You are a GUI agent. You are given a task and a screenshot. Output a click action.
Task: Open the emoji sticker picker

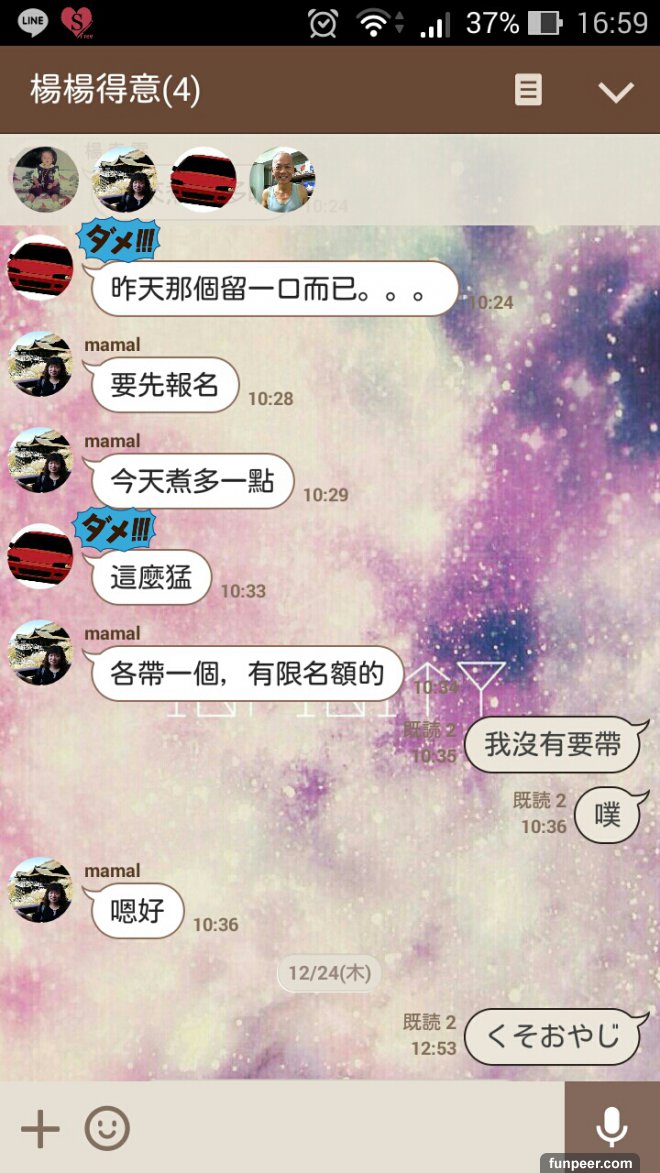[107, 1129]
